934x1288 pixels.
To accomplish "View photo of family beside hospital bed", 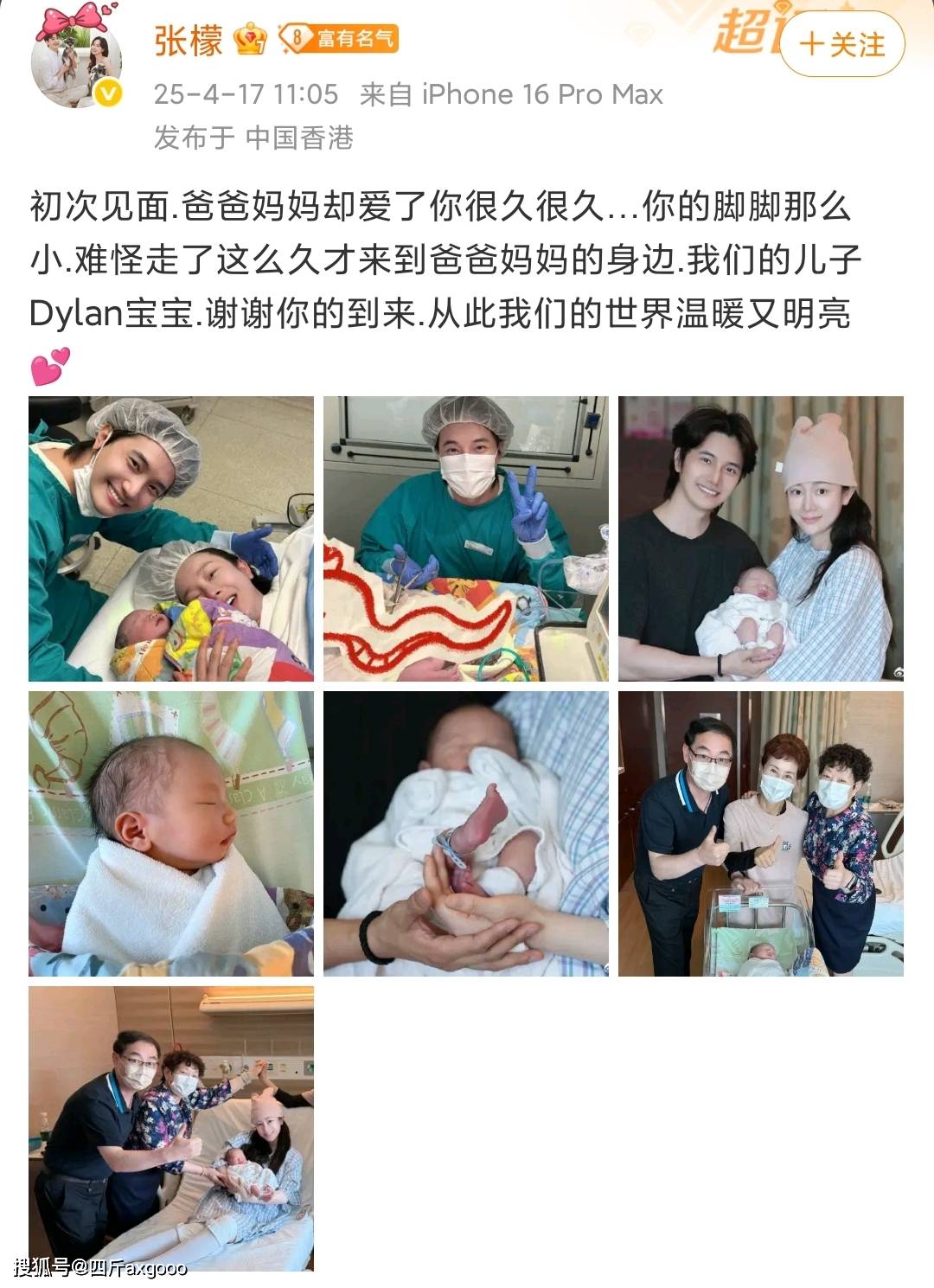I will point(171,1128).
